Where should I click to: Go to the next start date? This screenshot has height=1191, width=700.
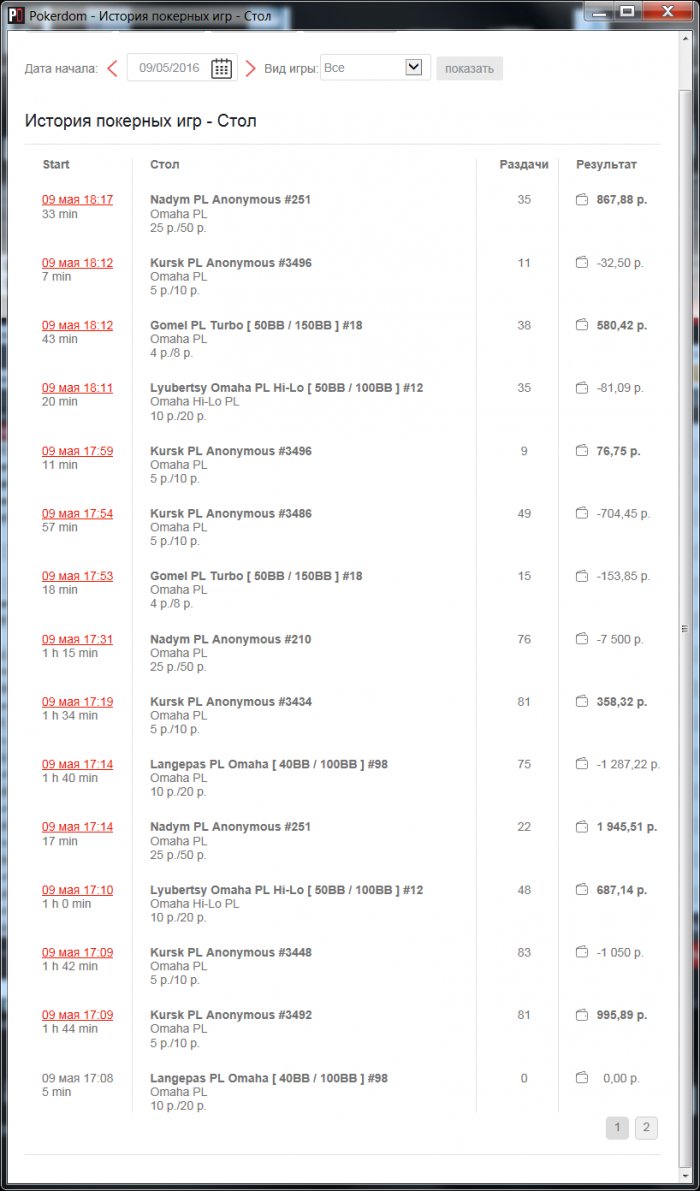[x=250, y=68]
